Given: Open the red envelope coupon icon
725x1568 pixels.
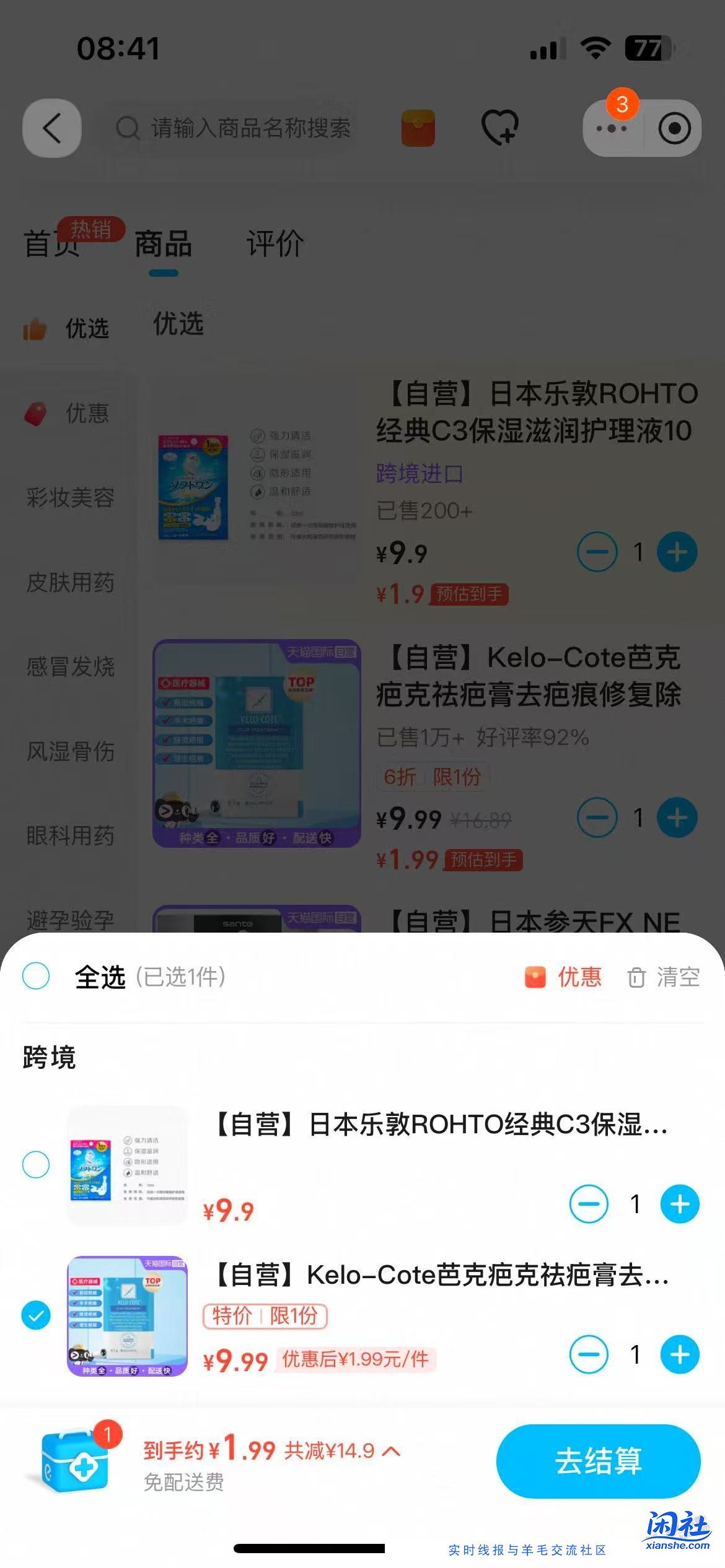Looking at the screenshot, I should tap(416, 128).
